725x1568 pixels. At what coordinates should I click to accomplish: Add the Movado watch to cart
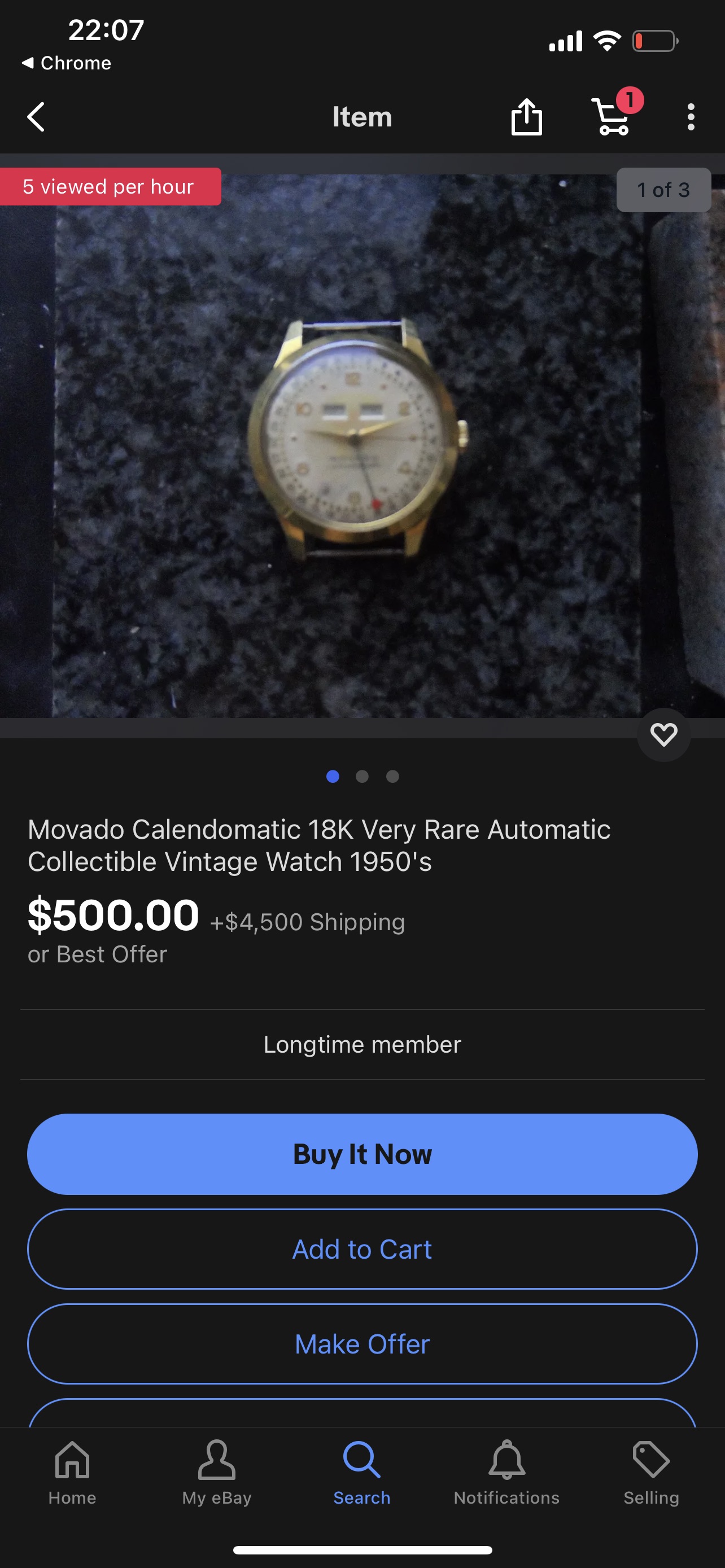pos(362,1249)
